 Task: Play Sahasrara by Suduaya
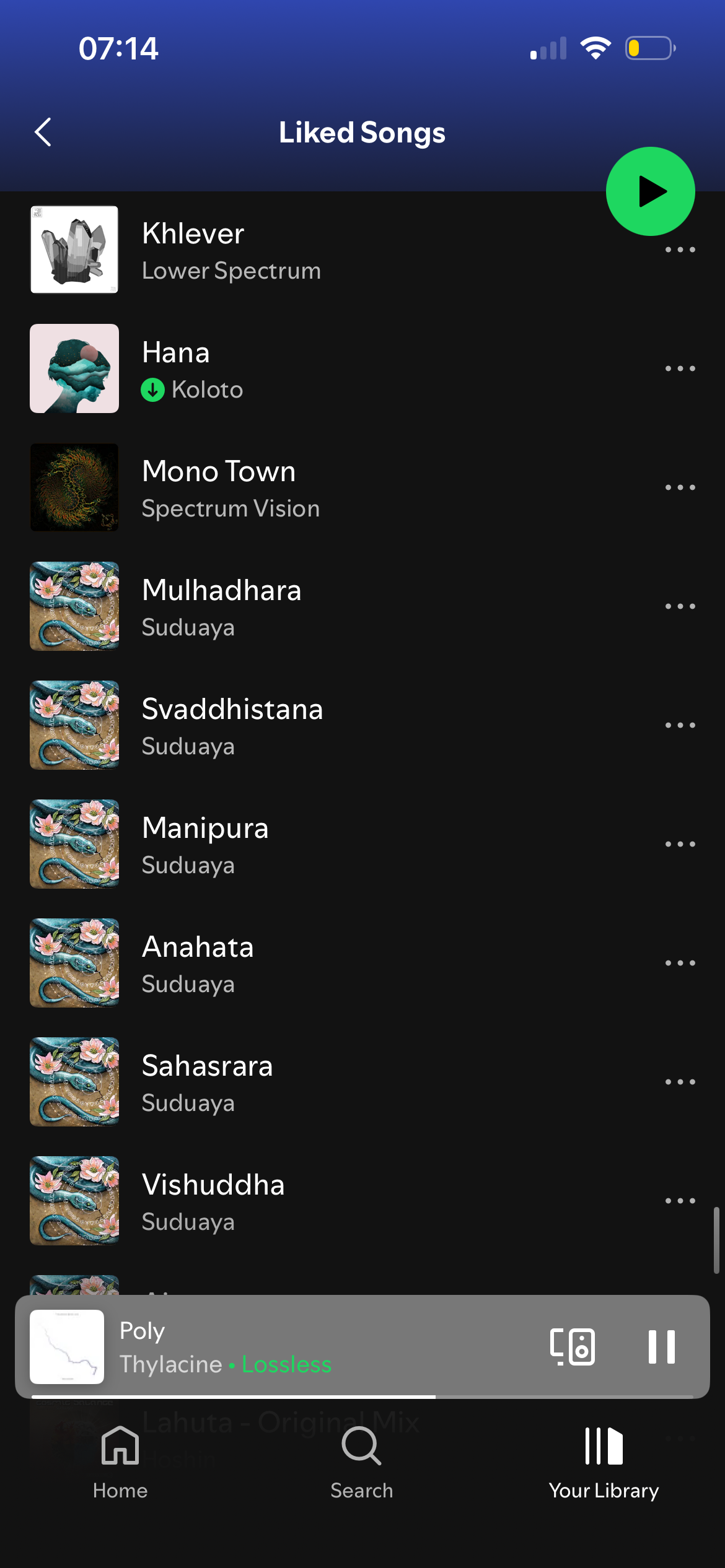tap(310, 1082)
